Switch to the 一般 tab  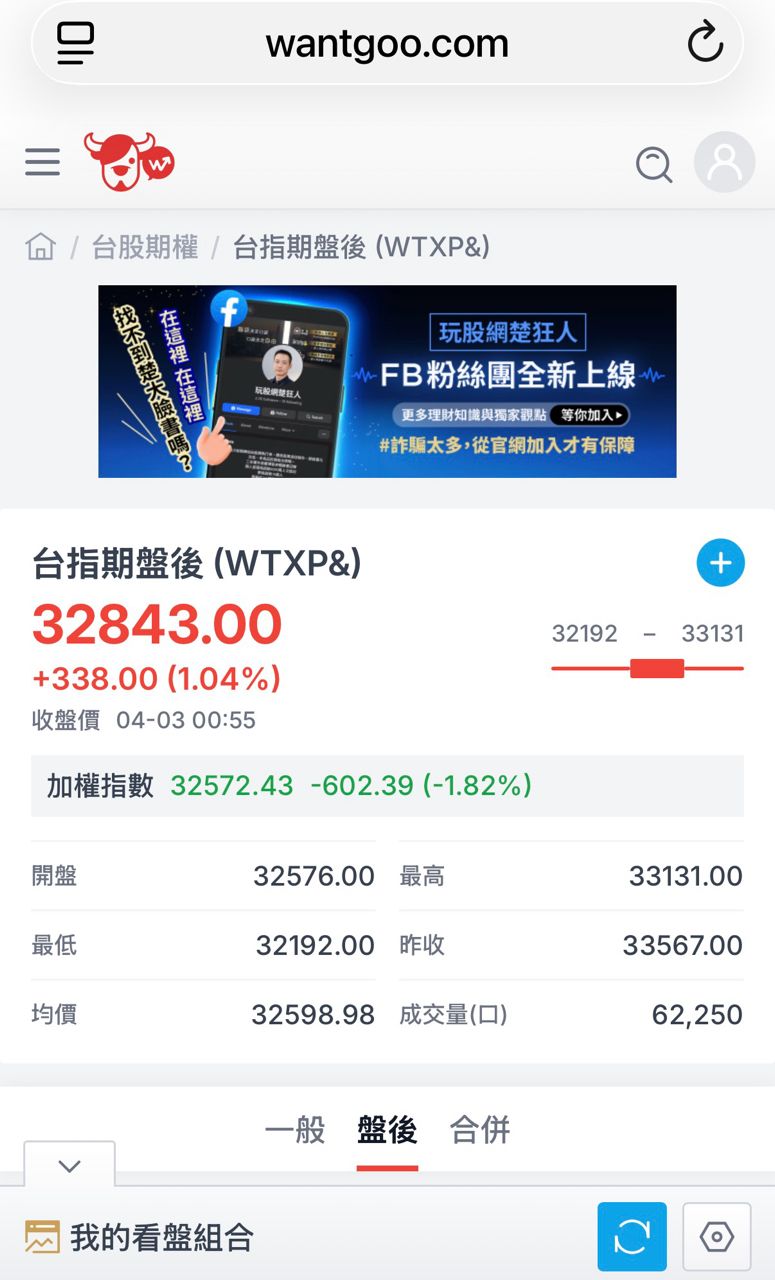(x=295, y=1130)
